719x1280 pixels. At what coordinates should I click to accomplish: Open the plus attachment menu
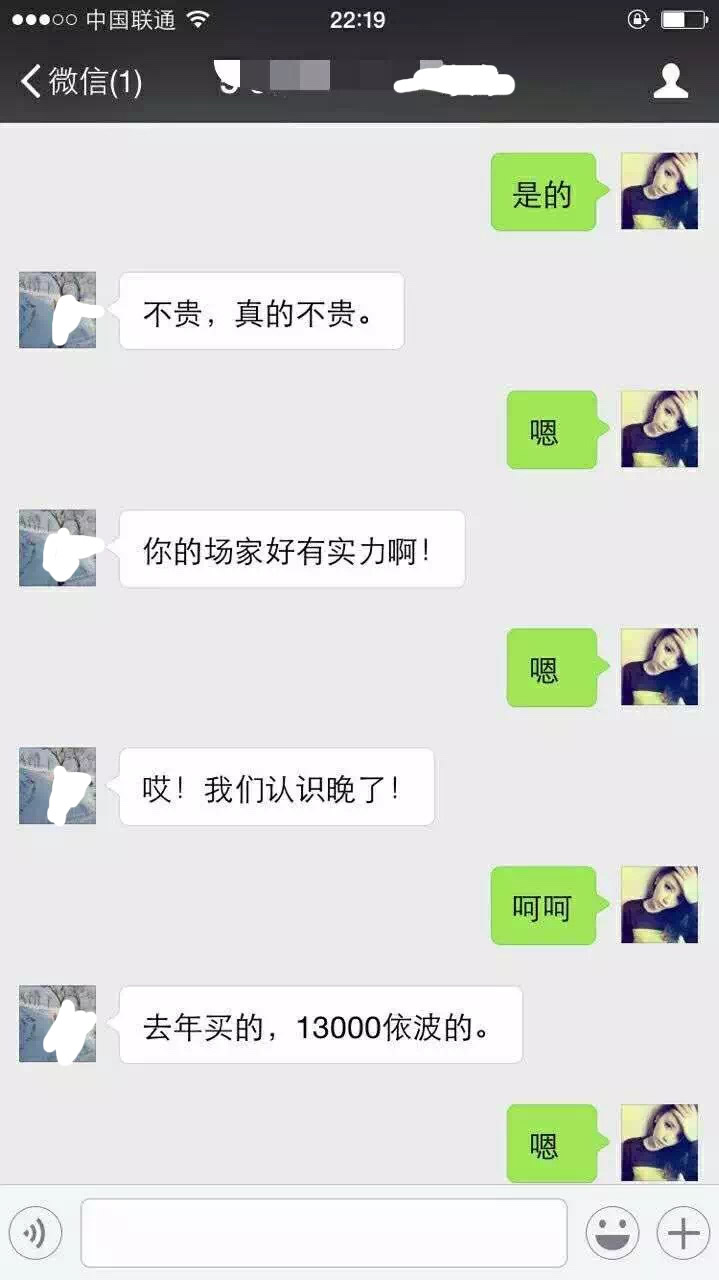pyautogui.click(x=683, y=1233)
